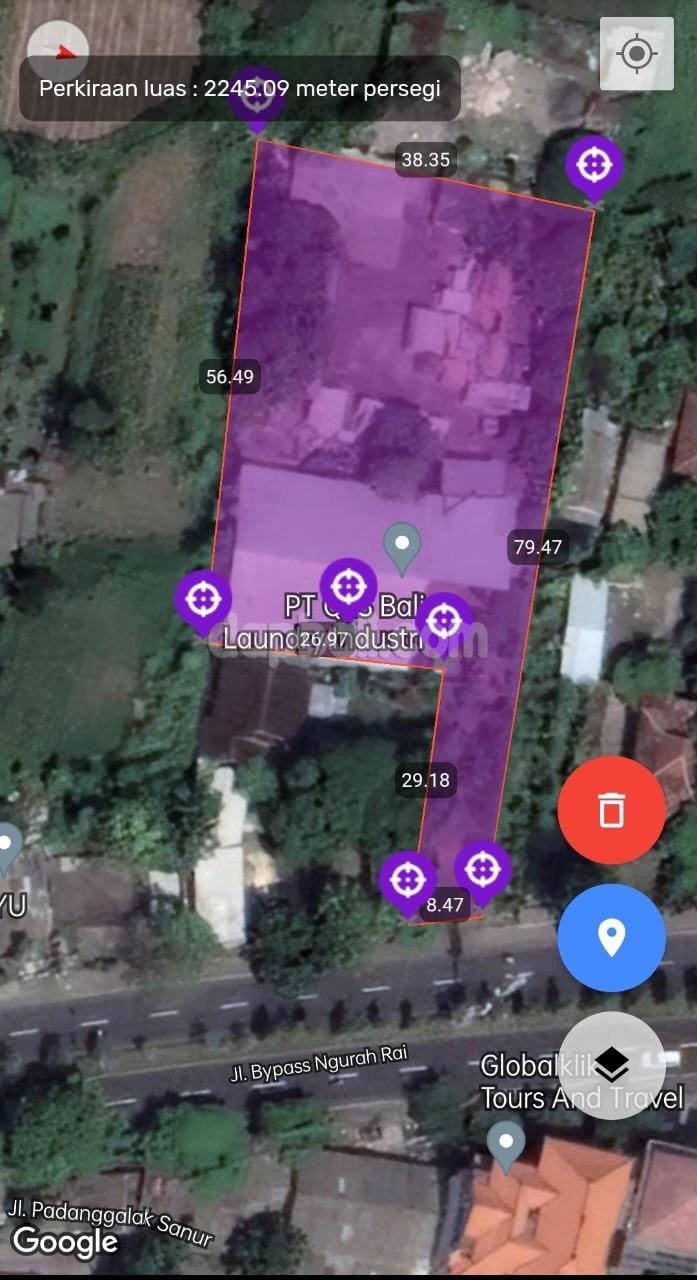Screen dimensions: 697x1280
Task: Center the map on my location
Action: (x=636, y=53)
